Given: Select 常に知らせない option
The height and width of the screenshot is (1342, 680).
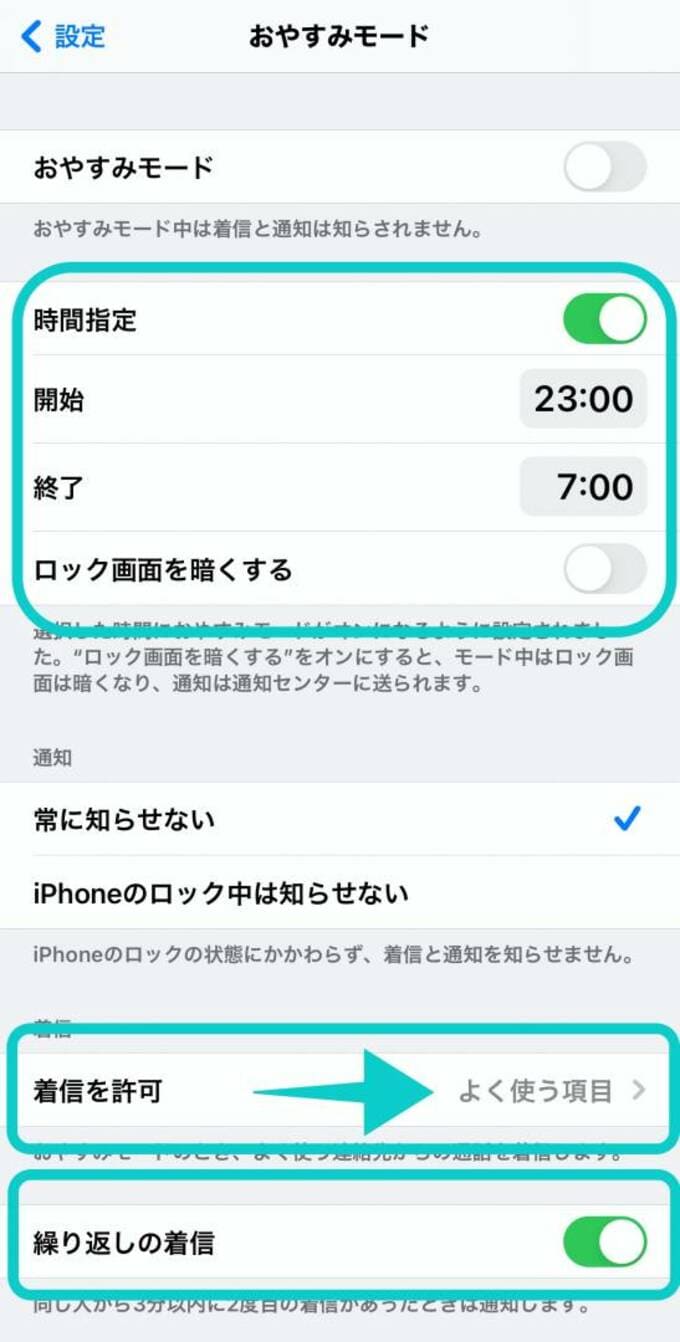Looking at the screenshot, I should (340, 820).
